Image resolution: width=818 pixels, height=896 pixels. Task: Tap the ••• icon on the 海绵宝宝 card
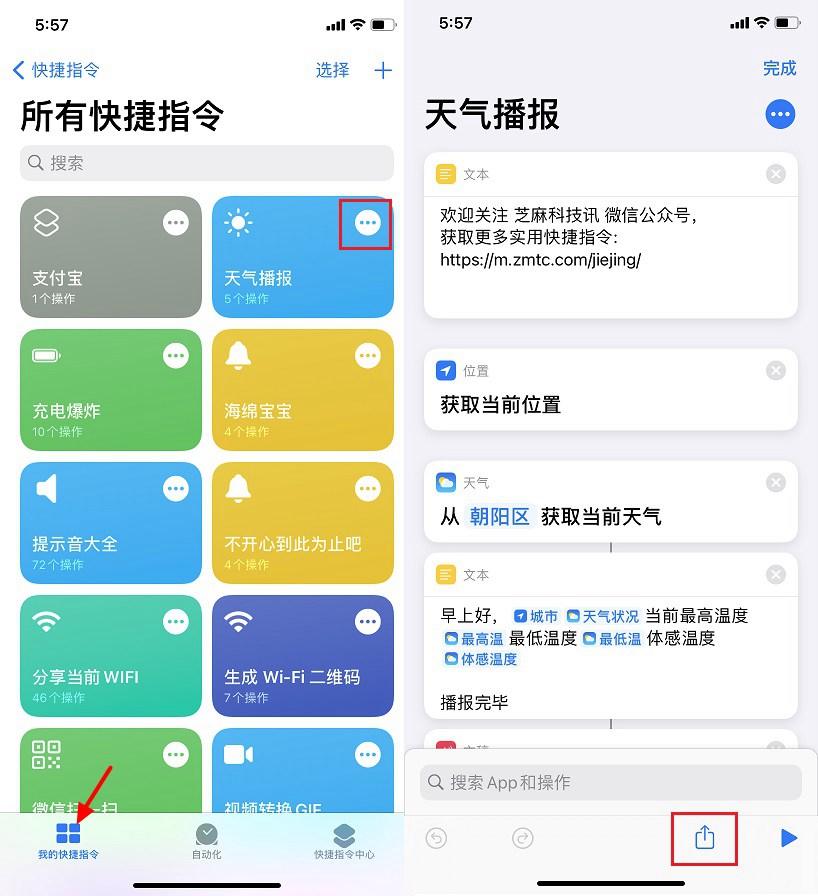366,355
